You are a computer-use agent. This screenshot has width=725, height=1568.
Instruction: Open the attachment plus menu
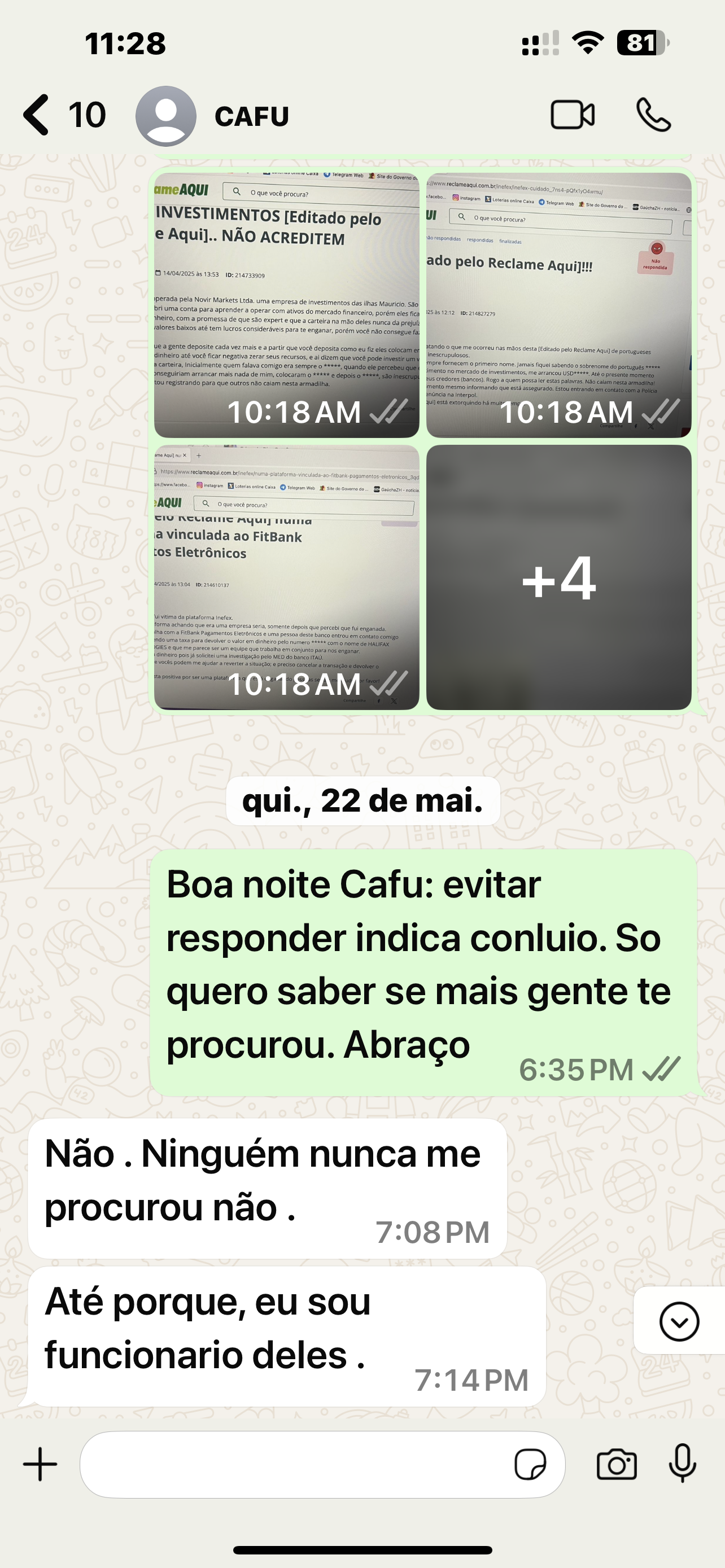(x=40, y=1464)
